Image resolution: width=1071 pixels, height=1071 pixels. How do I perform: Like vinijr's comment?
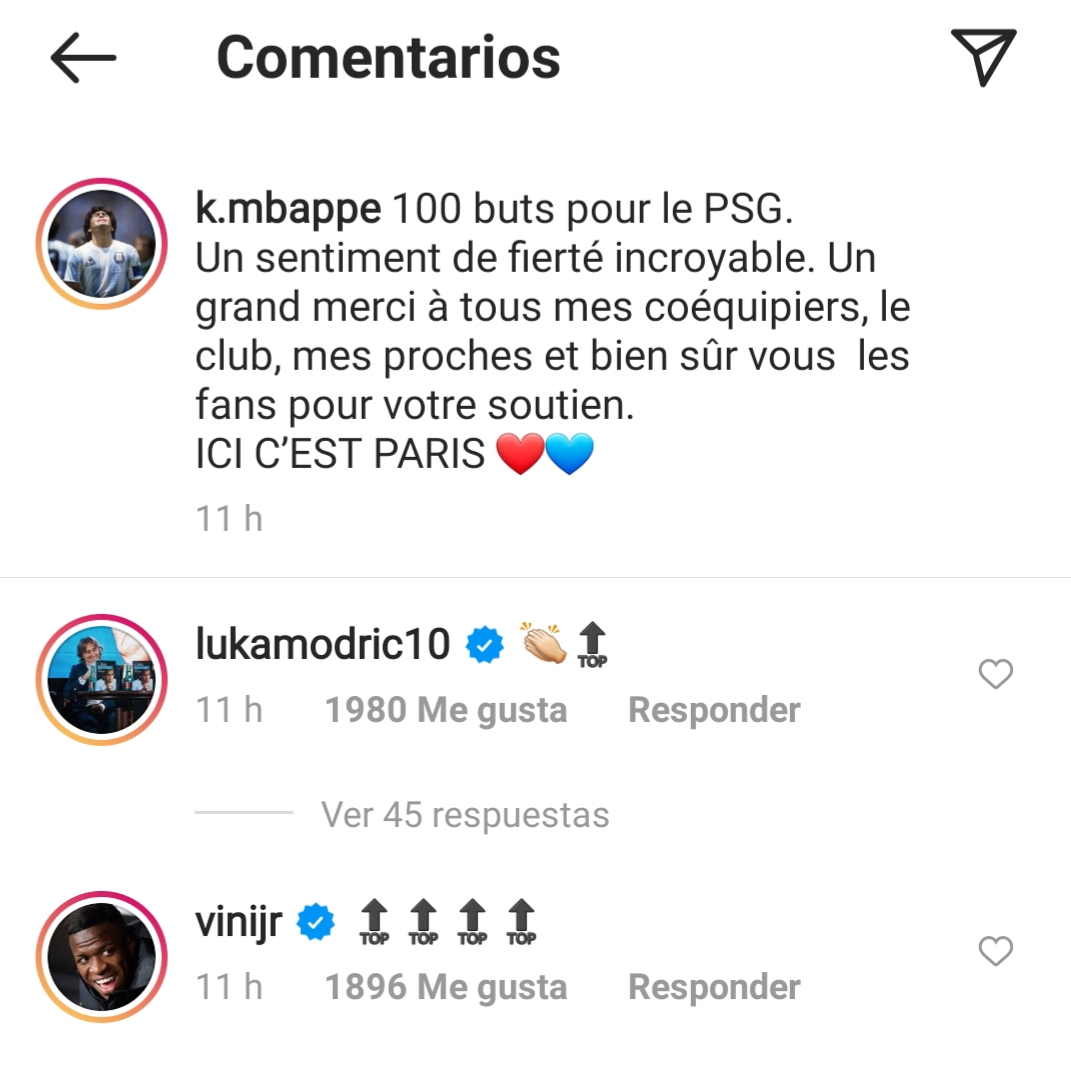coord(995,951)
